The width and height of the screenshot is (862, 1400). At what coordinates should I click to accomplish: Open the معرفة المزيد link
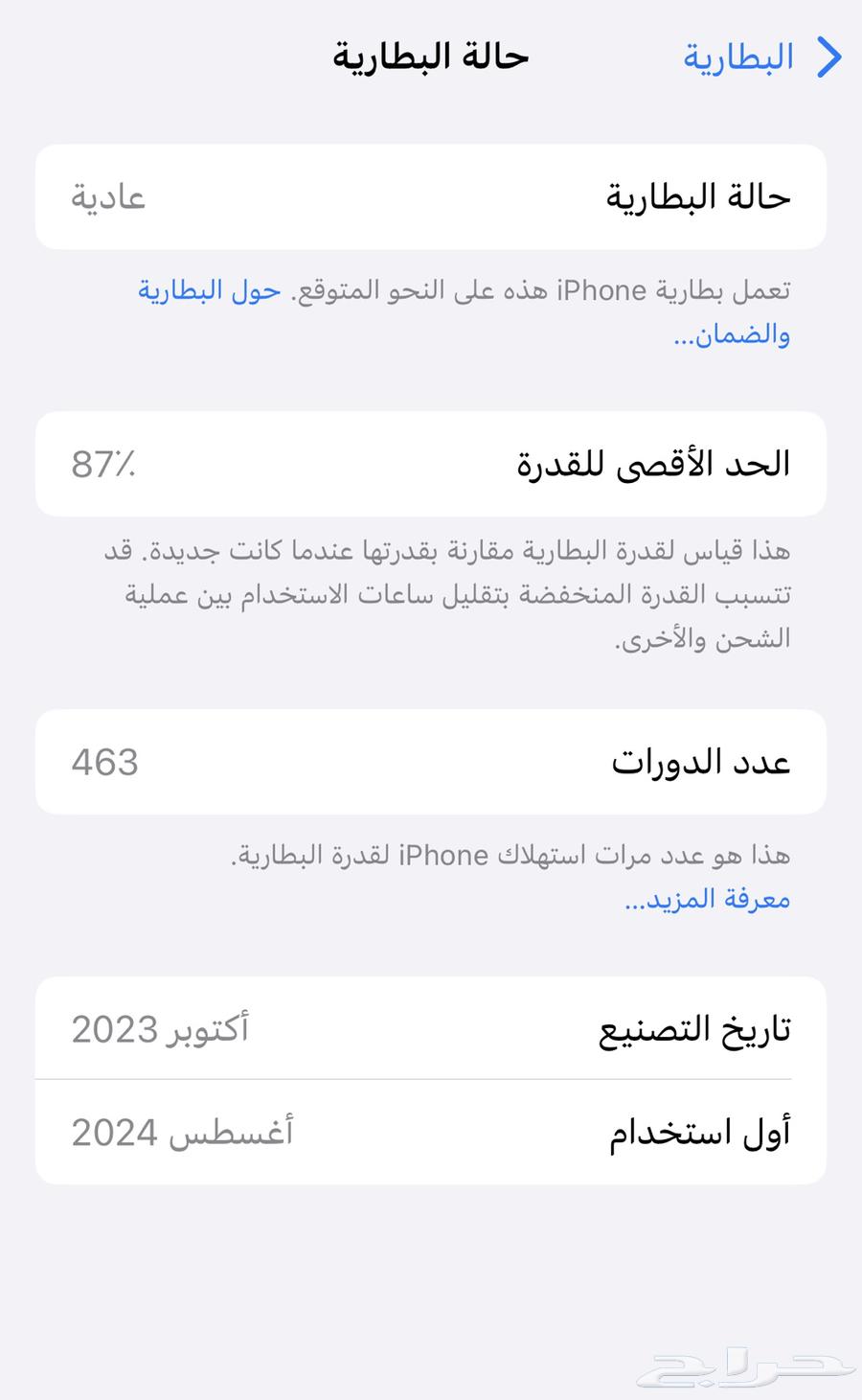(706, 899)
